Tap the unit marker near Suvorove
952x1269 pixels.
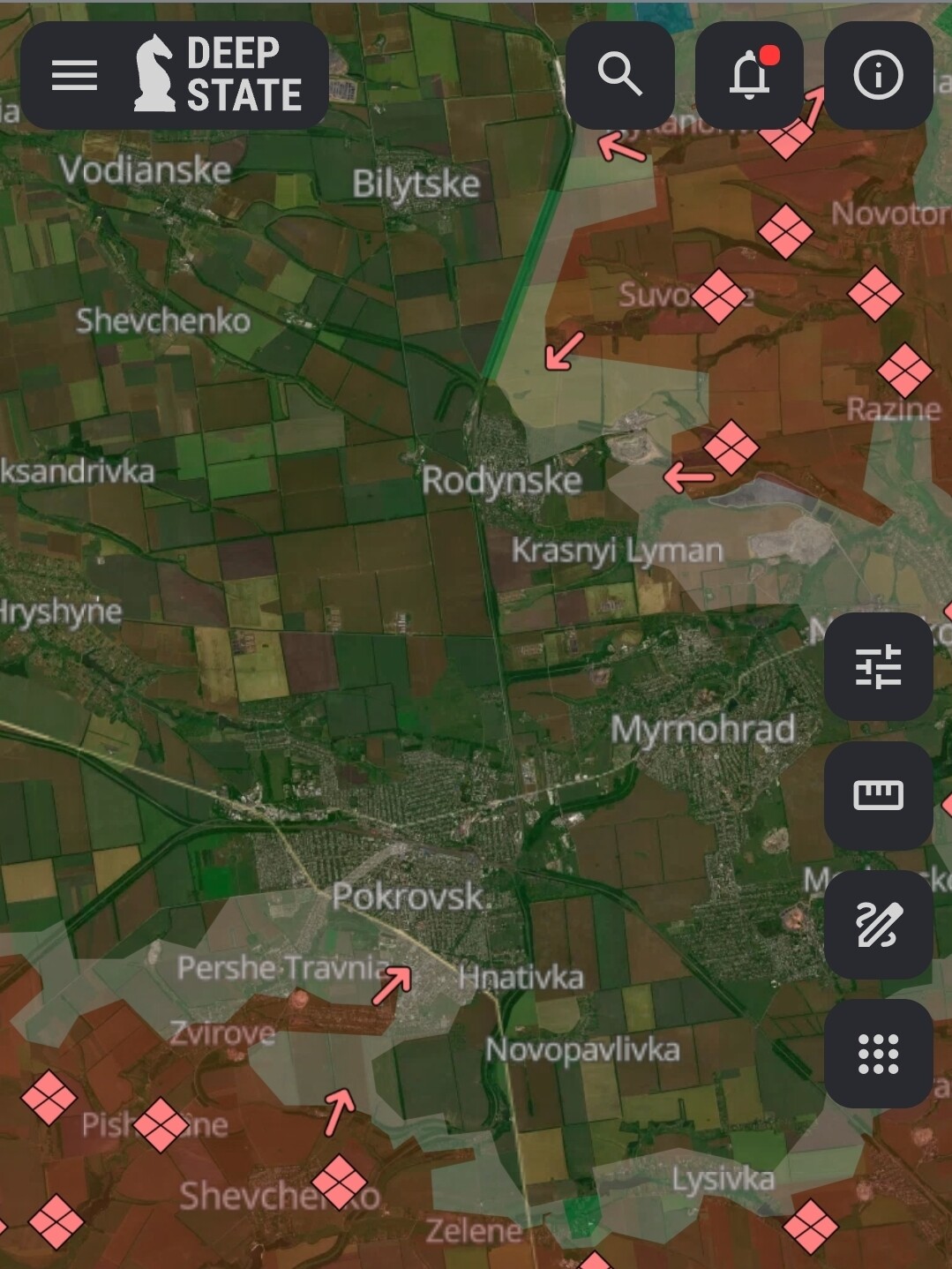(719, 296)
